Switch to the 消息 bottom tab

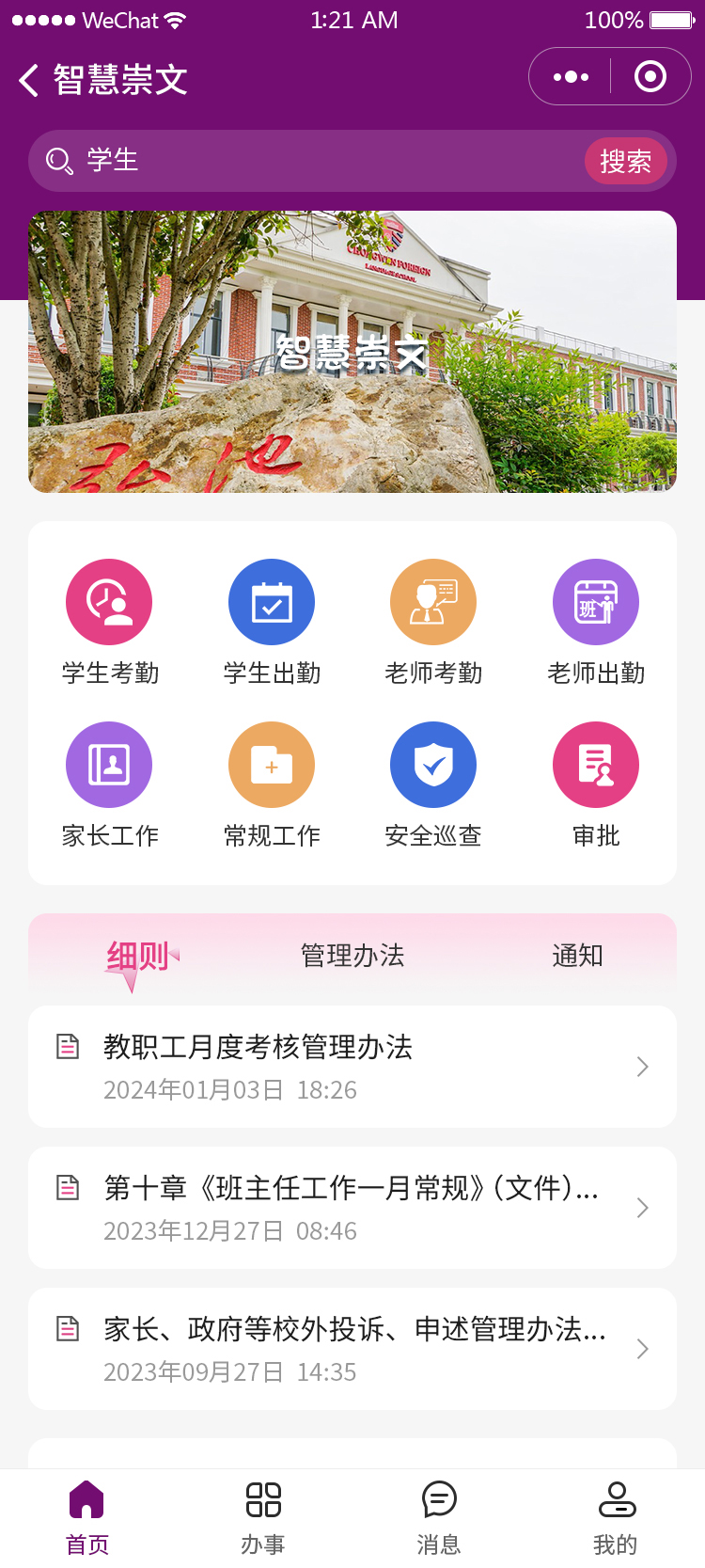point(439,1516)
